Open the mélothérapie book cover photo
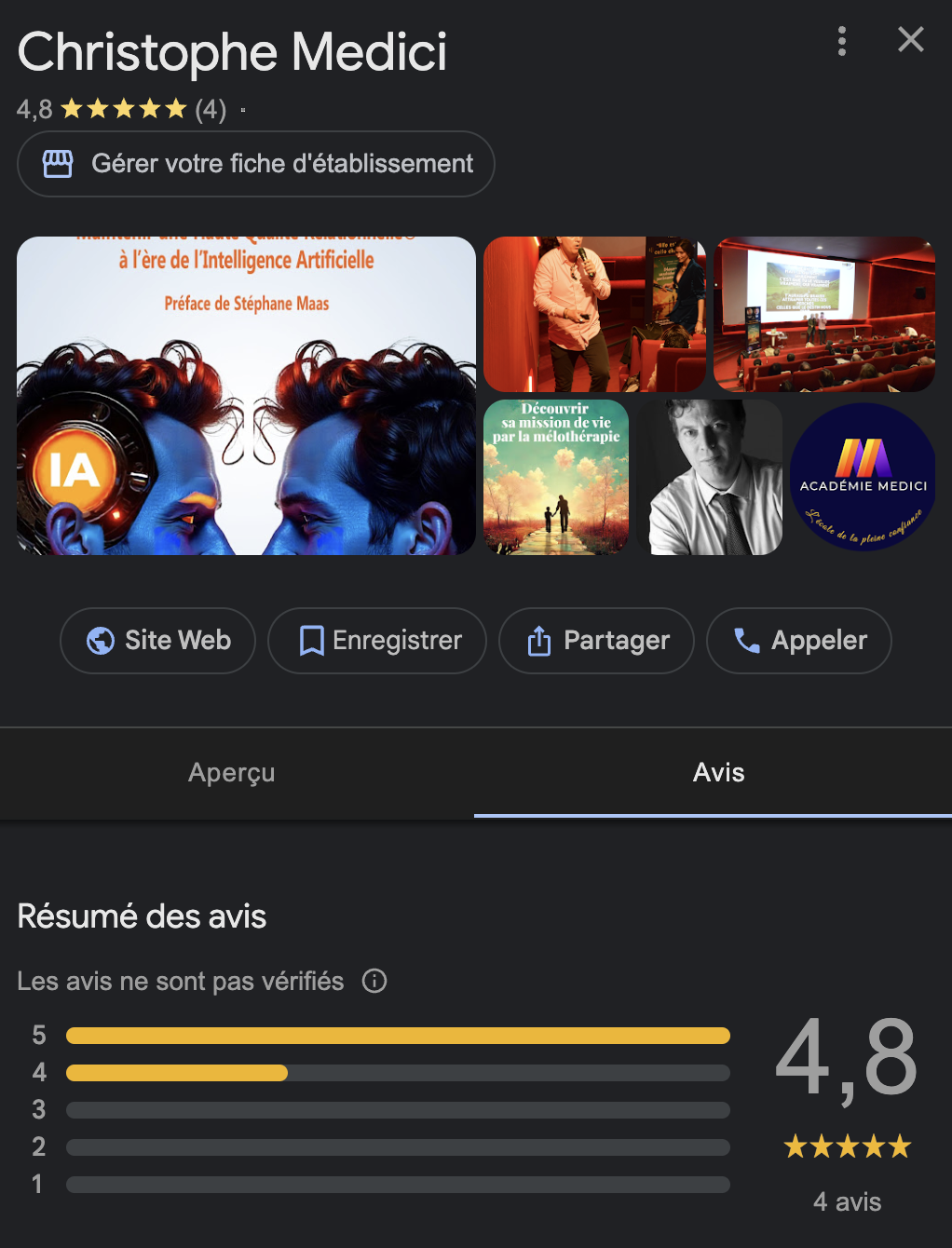 556,478
